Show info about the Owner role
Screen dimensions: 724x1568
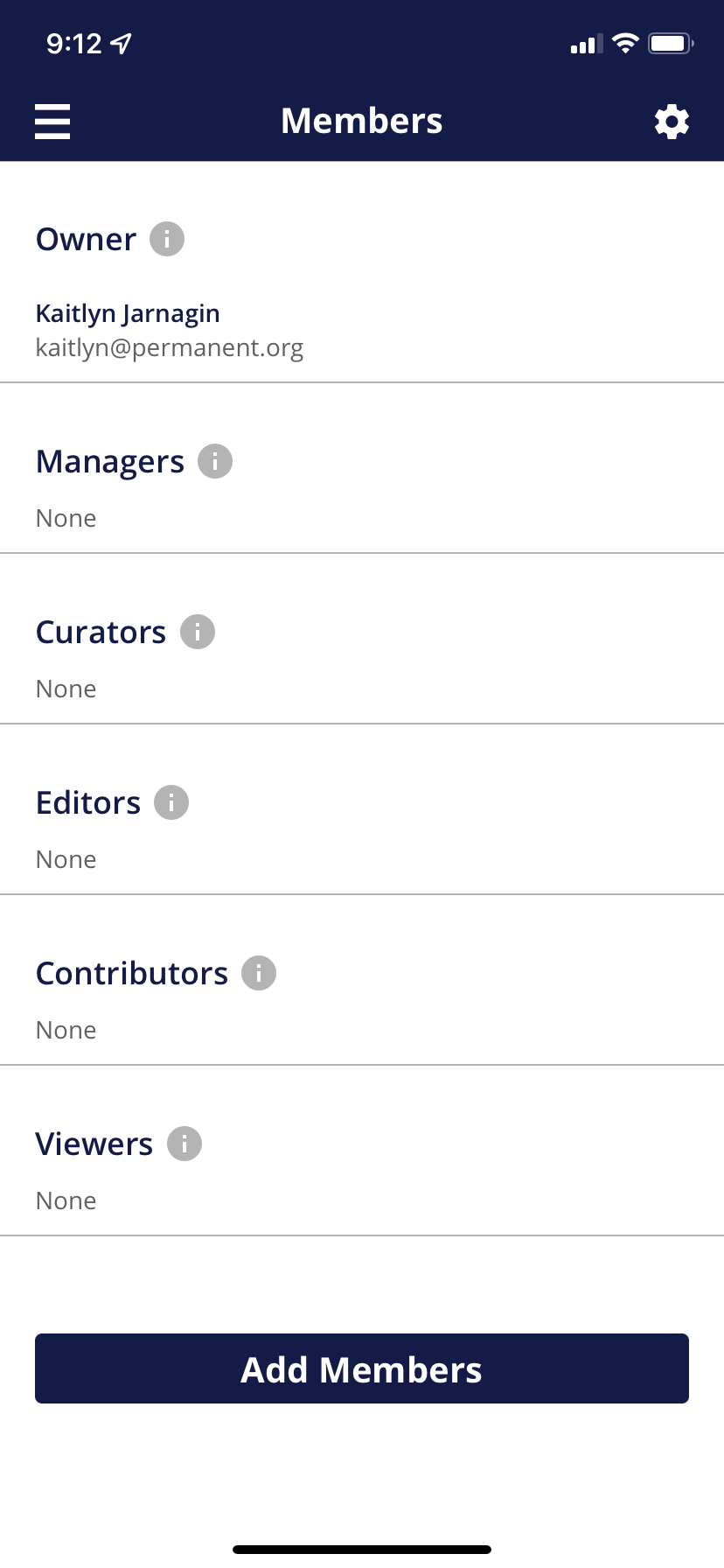(x=167, y=239)
